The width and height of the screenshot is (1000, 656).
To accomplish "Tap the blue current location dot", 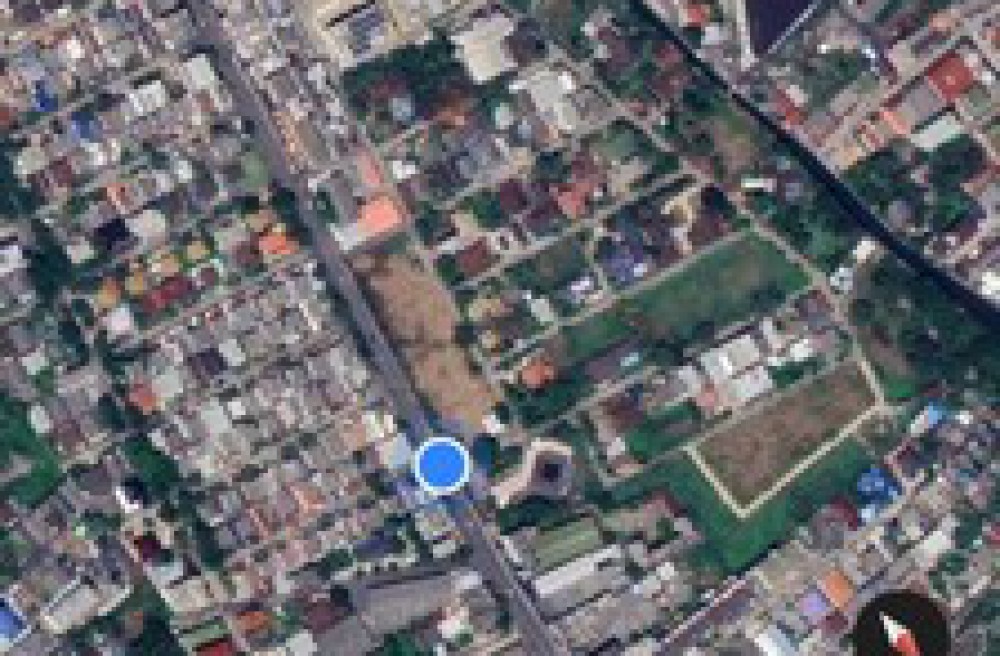I will [x=442, y=465].
